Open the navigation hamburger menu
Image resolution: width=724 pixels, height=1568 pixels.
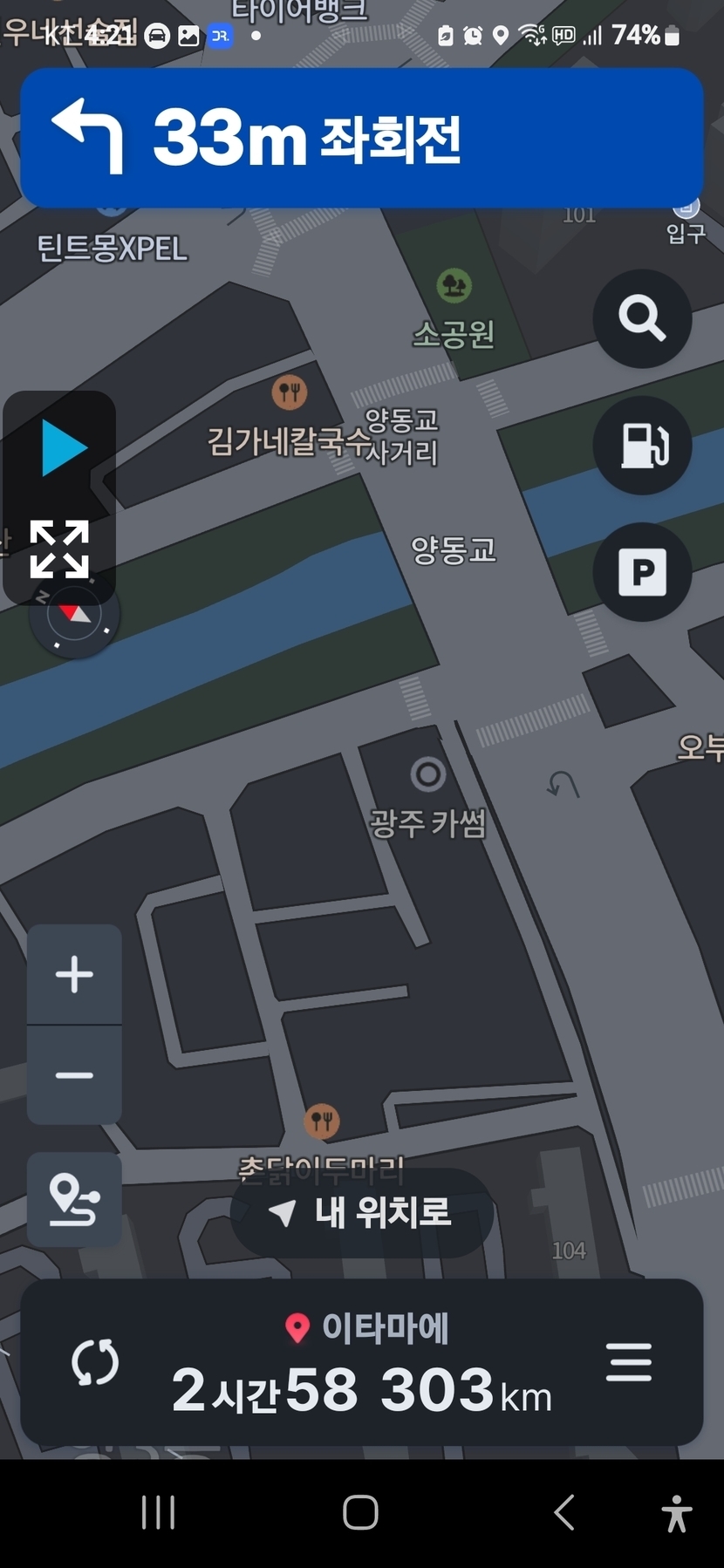628,1362
